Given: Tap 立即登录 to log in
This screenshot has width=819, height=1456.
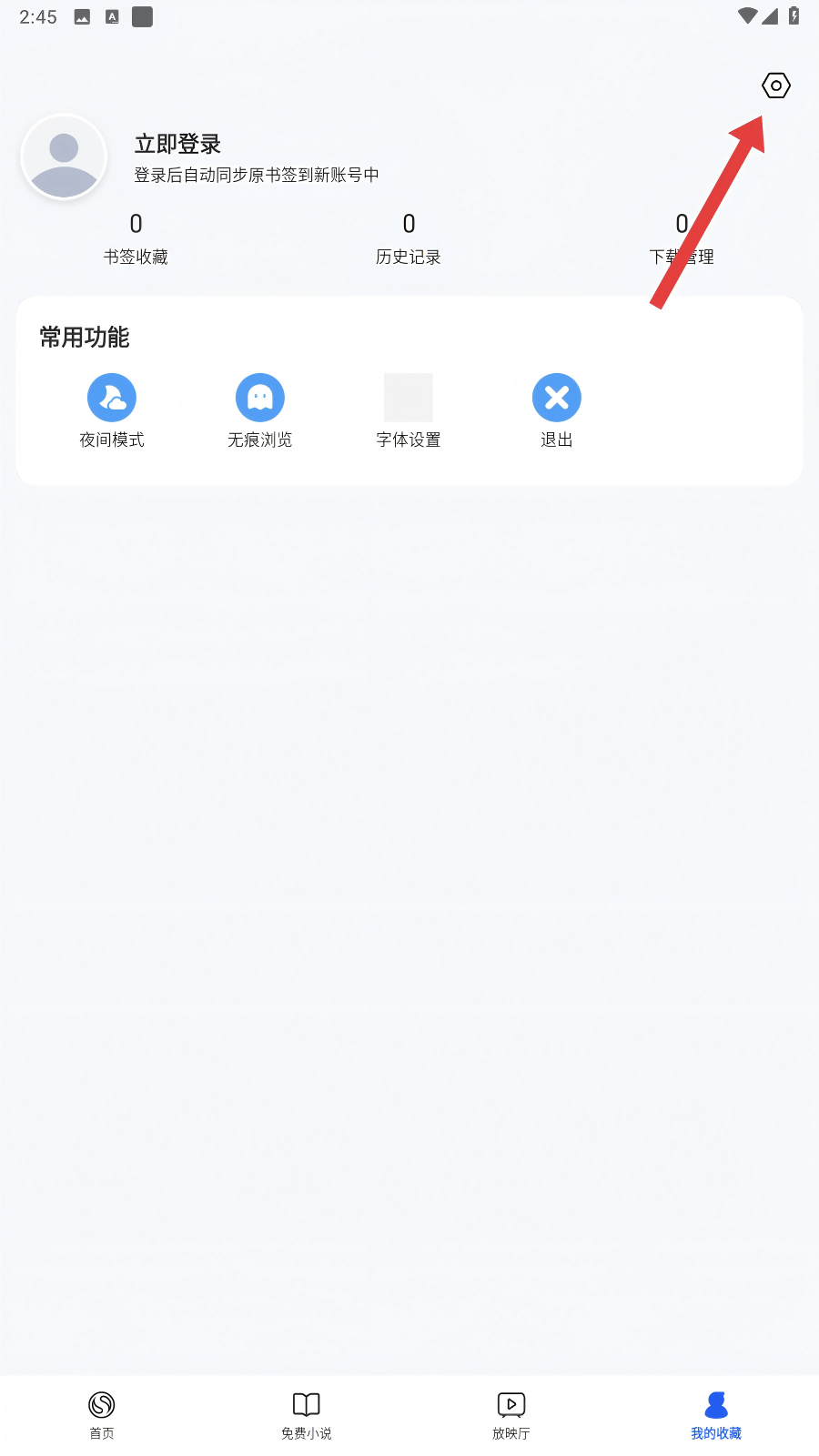Looking at the screenshot, I should coord(177,144).
